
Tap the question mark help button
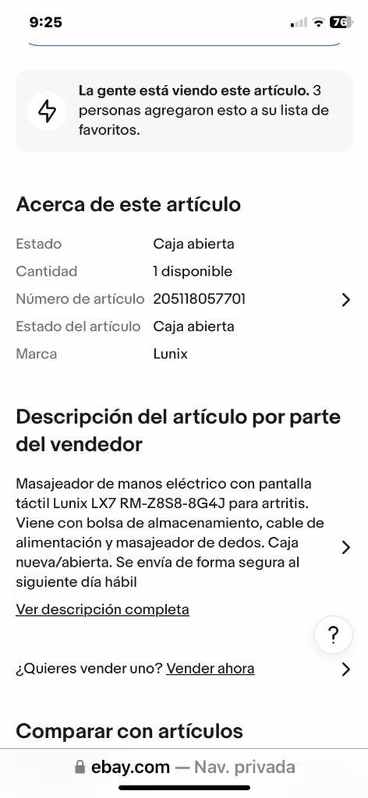point(333,635)
